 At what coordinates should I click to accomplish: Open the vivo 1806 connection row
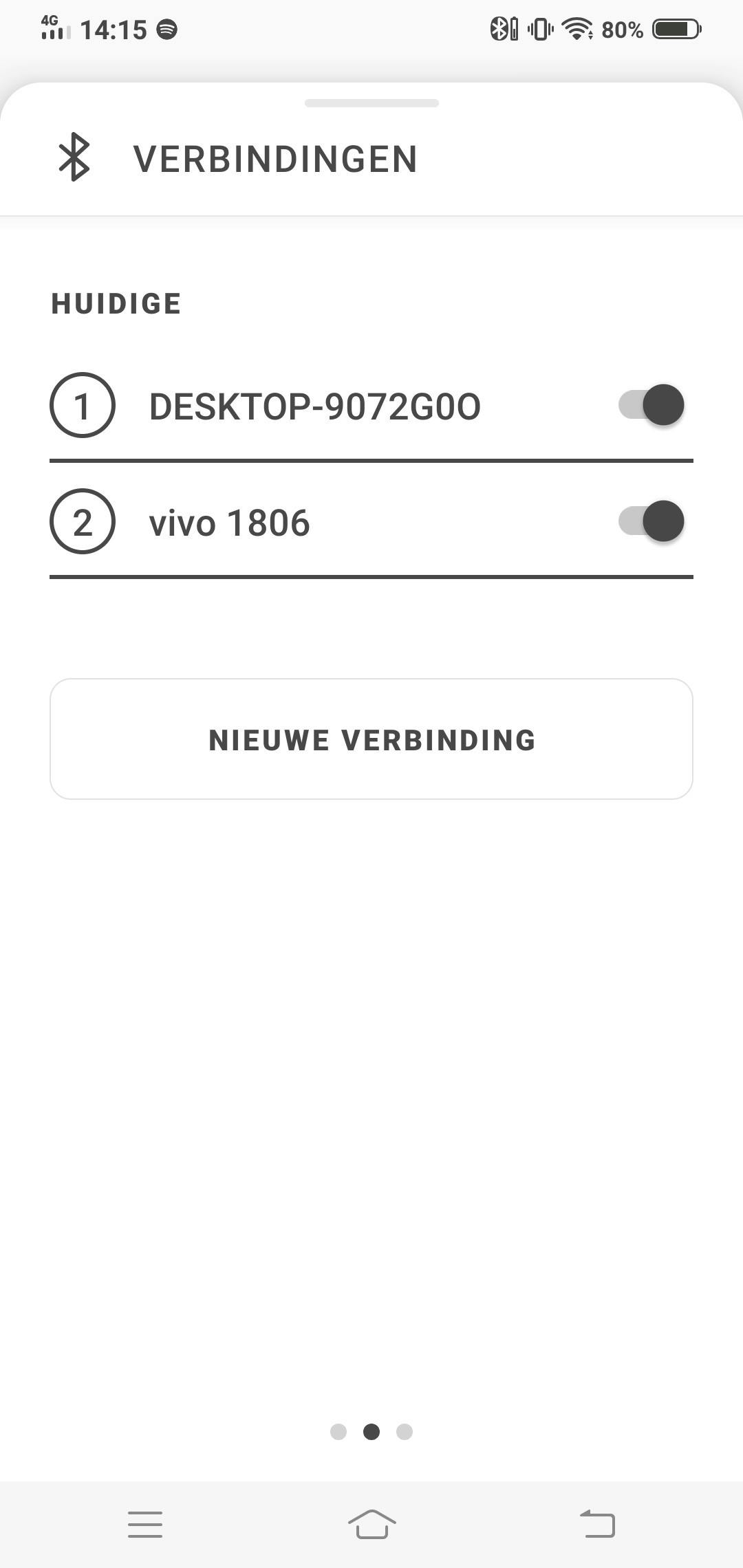point(229,523)
